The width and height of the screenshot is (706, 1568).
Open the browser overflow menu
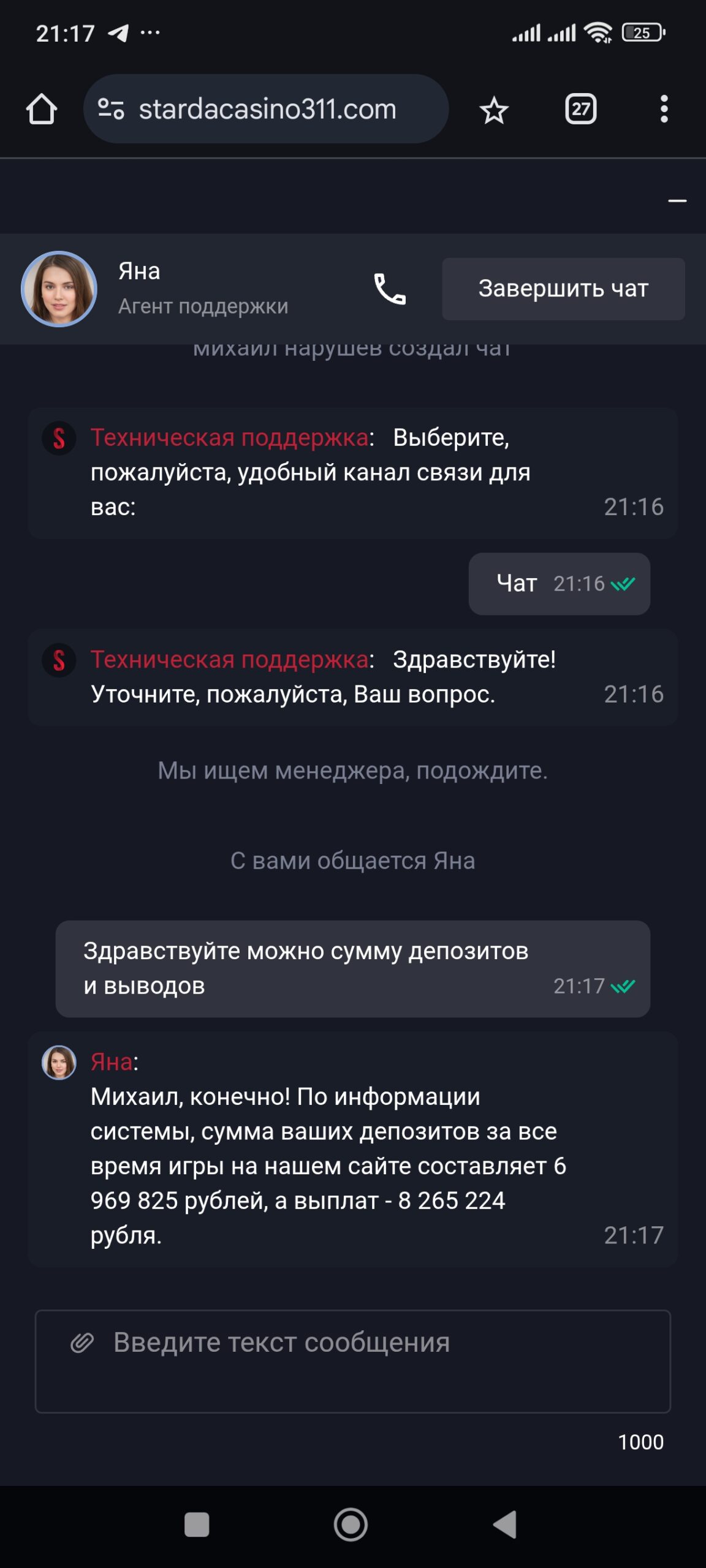[x=664, y=109]
